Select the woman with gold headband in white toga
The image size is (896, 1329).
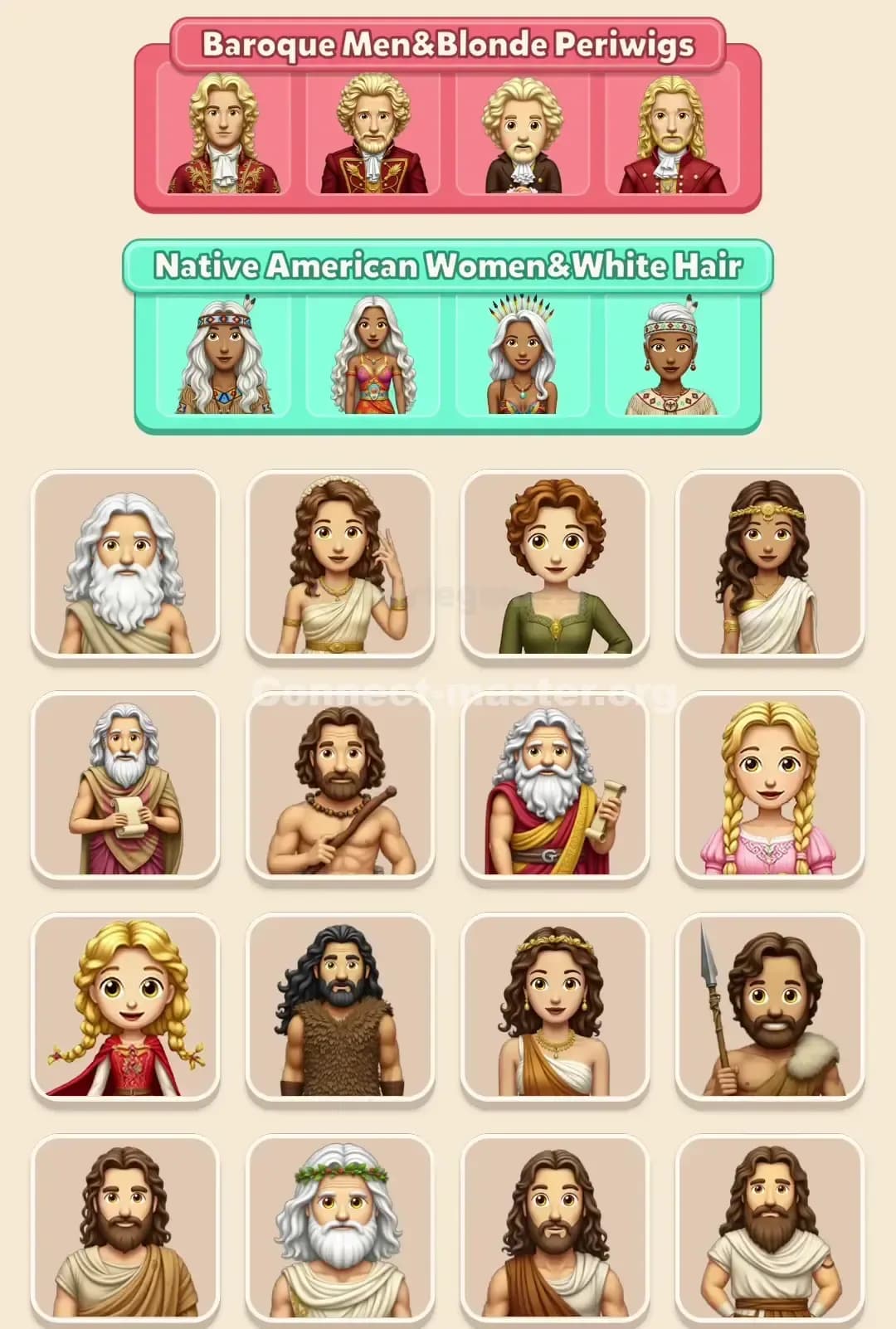[x=769, y=565]
